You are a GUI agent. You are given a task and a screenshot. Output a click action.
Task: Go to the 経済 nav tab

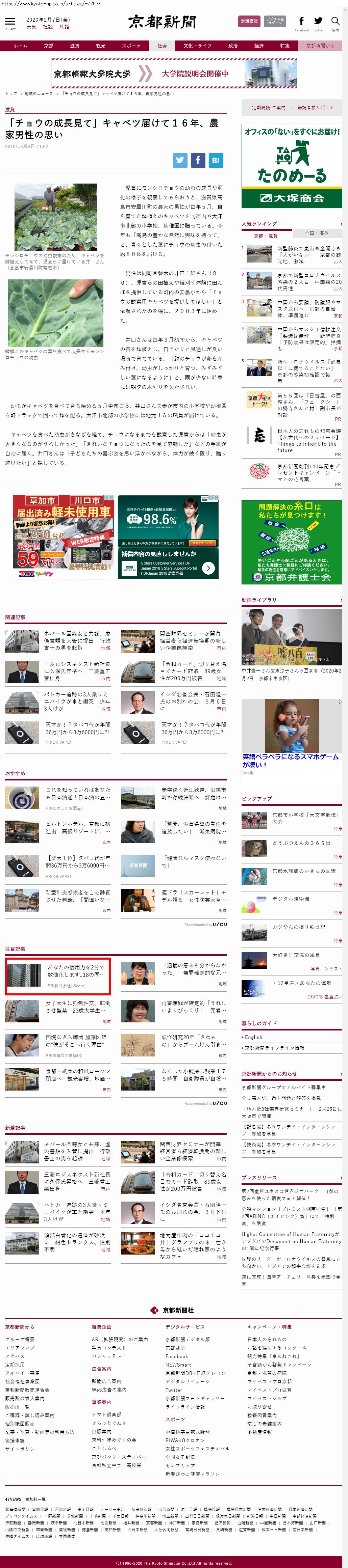(259, 46)
